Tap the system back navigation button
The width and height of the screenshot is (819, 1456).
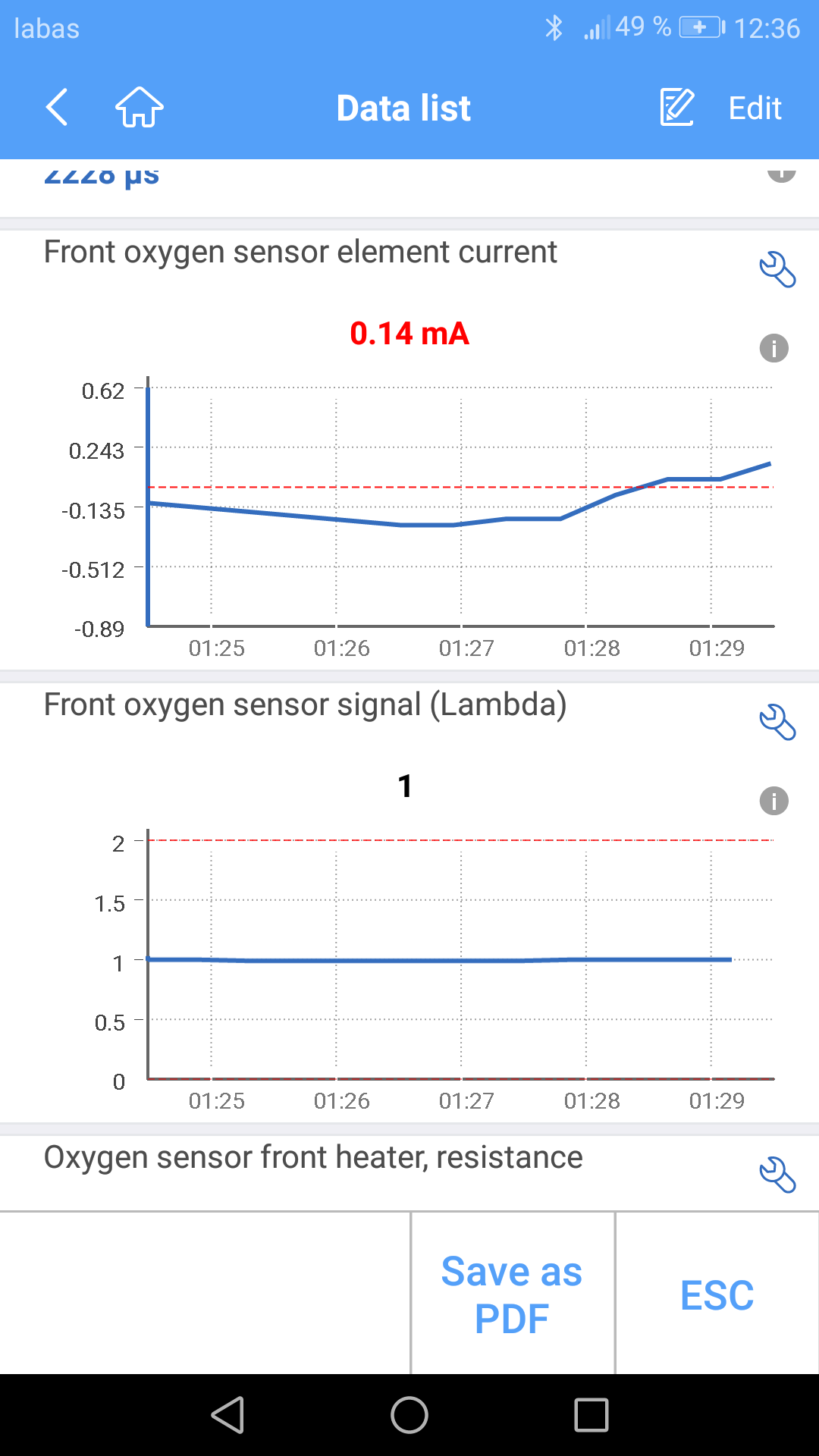227,1415
